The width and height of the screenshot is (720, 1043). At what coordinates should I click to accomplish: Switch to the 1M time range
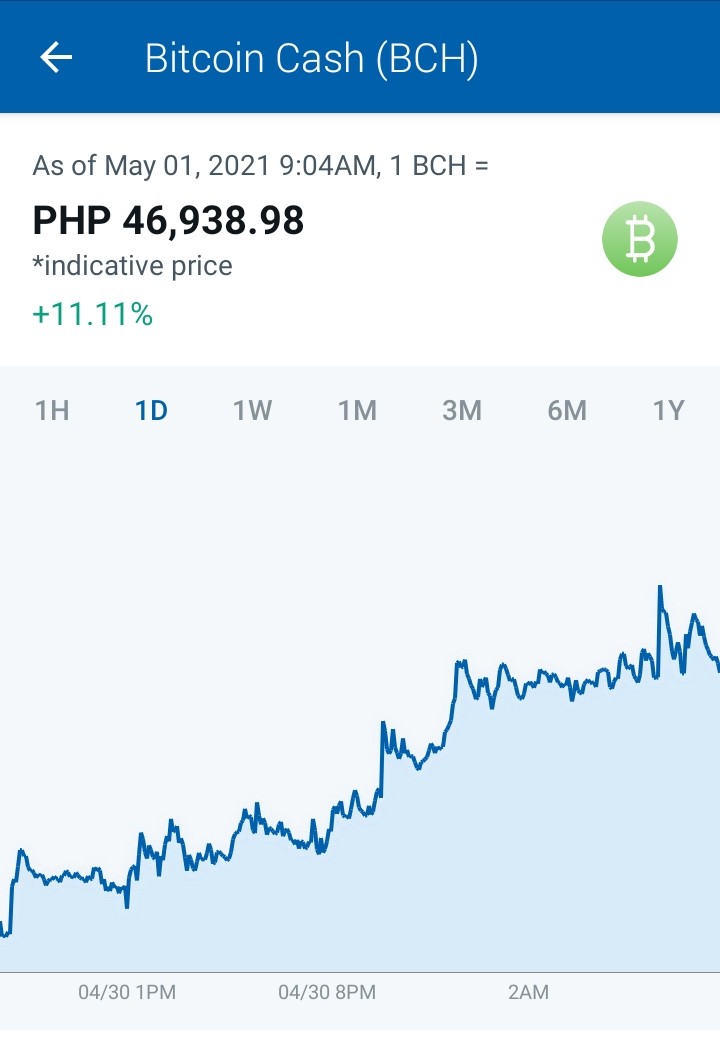pyautogui.click(x=357, y=410)
